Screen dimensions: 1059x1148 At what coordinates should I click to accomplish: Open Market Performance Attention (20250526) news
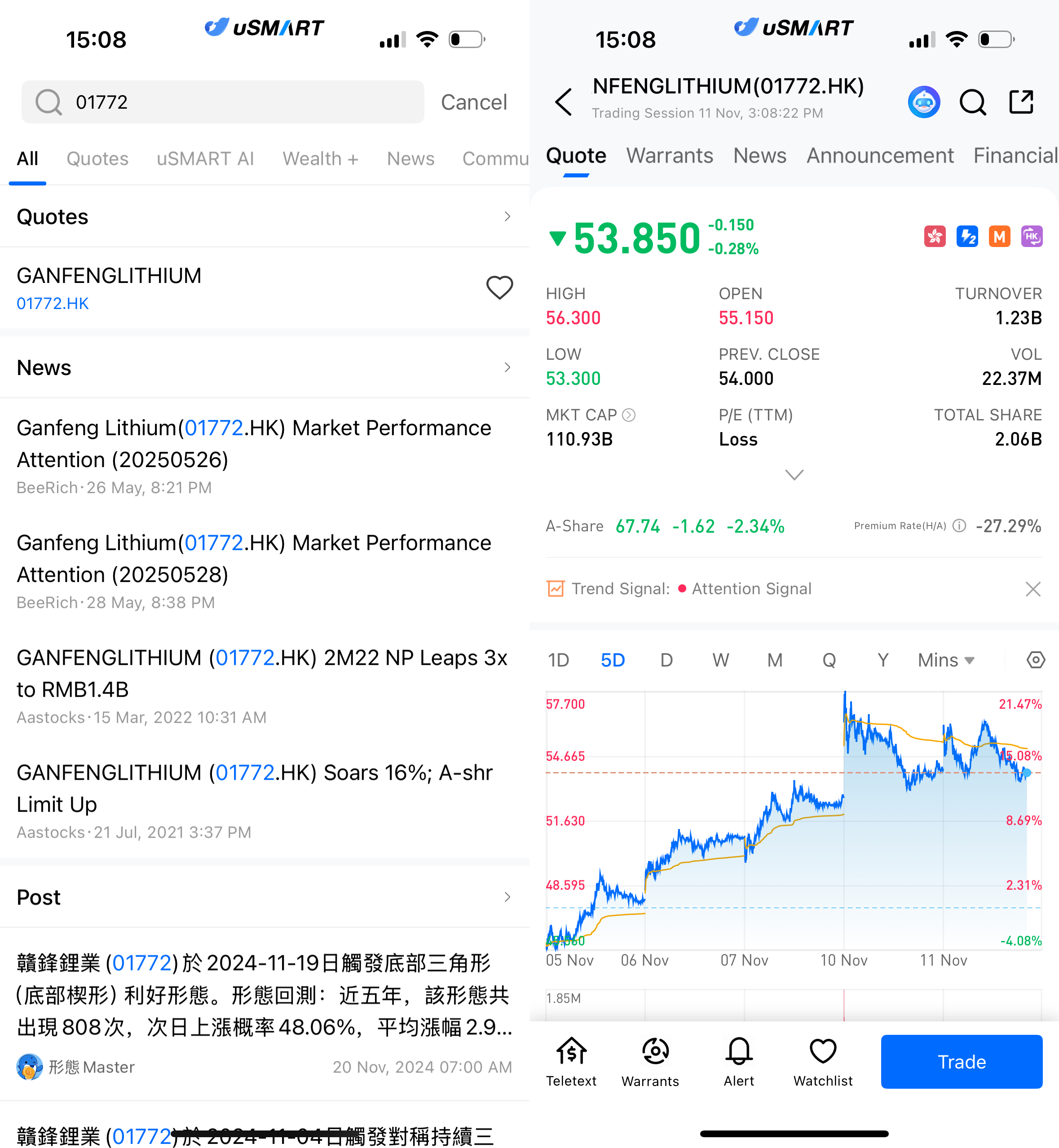coord(254,444)
